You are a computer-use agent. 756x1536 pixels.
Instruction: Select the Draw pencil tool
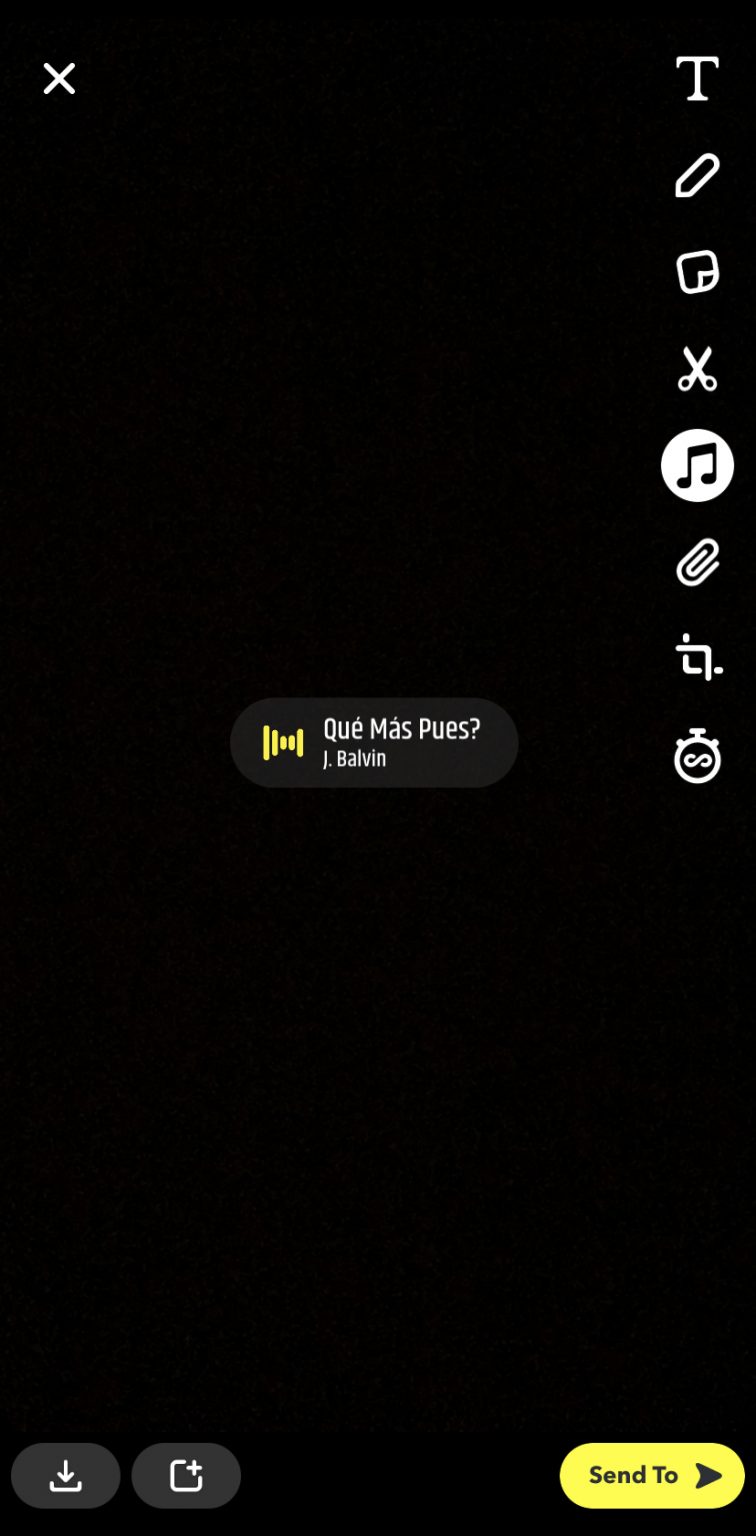tap(697, 176)
